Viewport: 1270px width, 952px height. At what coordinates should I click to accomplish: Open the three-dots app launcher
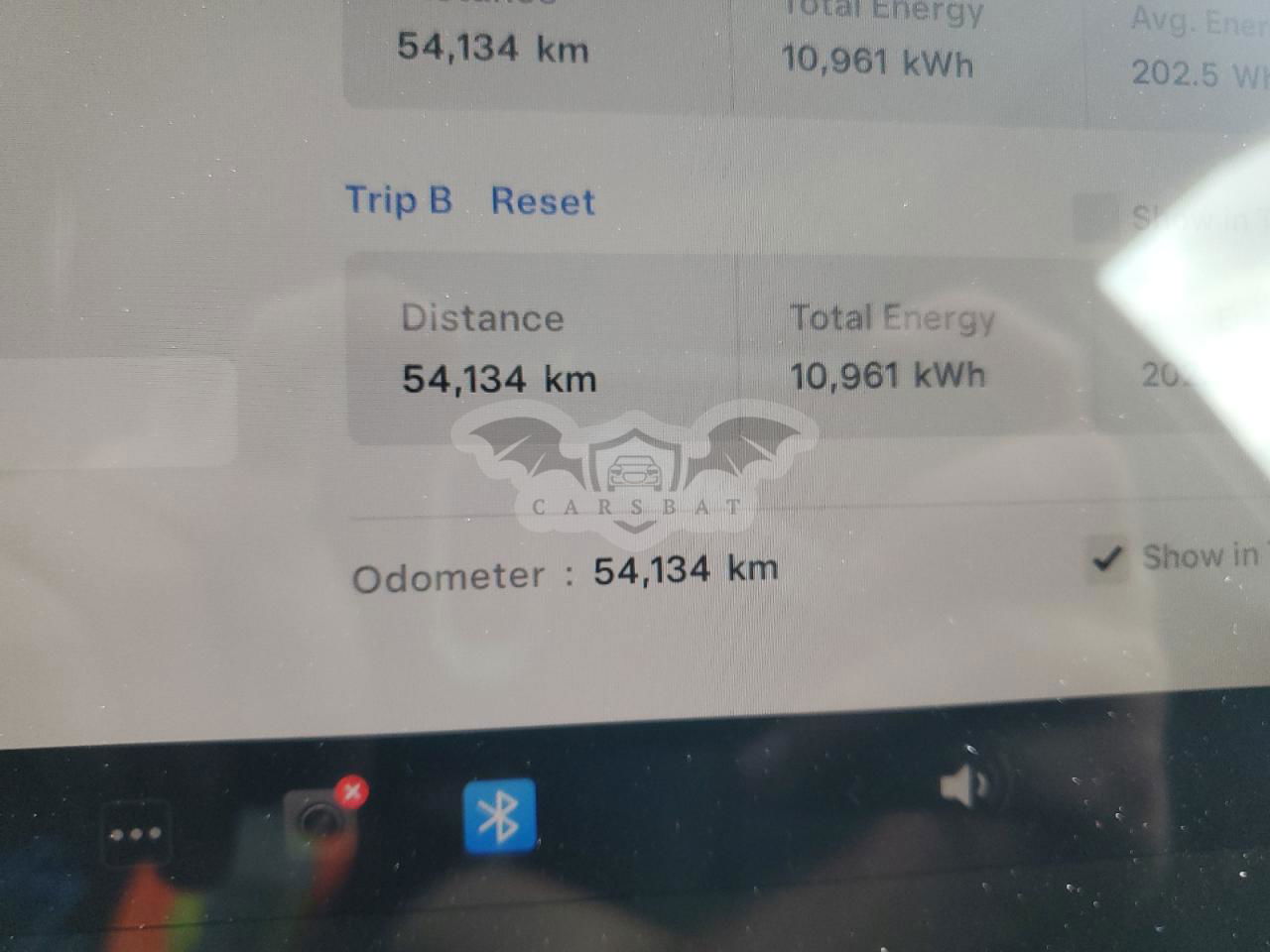click(136, 834)
